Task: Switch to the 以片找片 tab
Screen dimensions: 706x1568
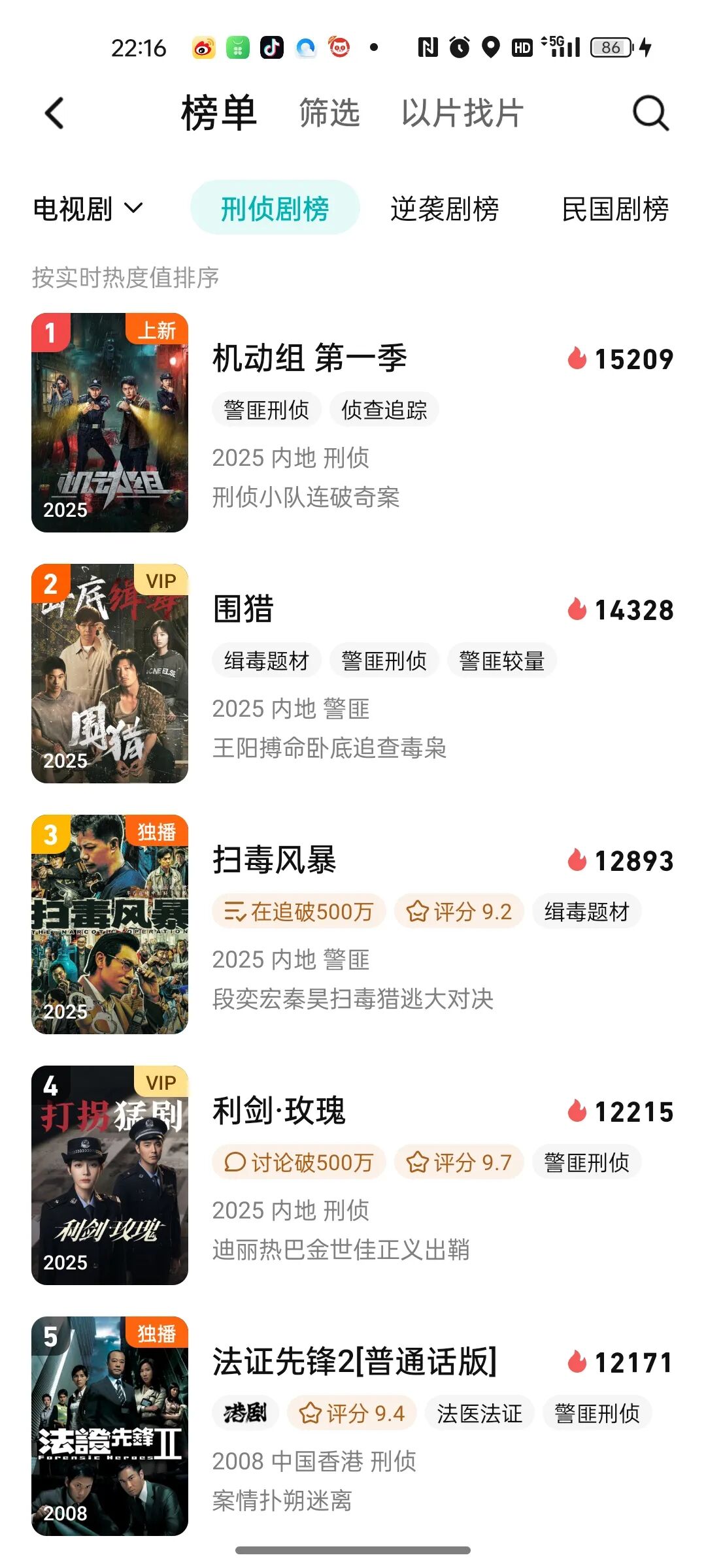Action: coord(462,114)
